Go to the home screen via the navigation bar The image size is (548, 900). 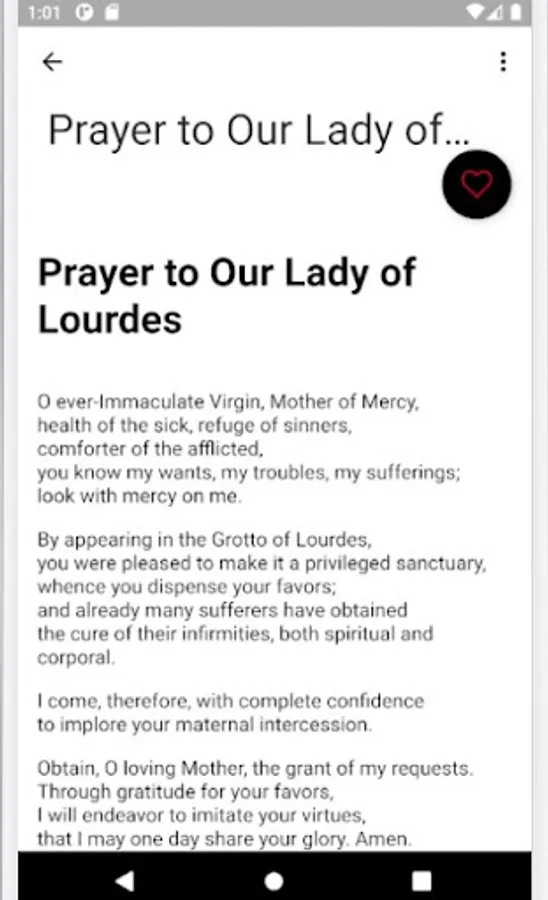click(x=274, y=880)
